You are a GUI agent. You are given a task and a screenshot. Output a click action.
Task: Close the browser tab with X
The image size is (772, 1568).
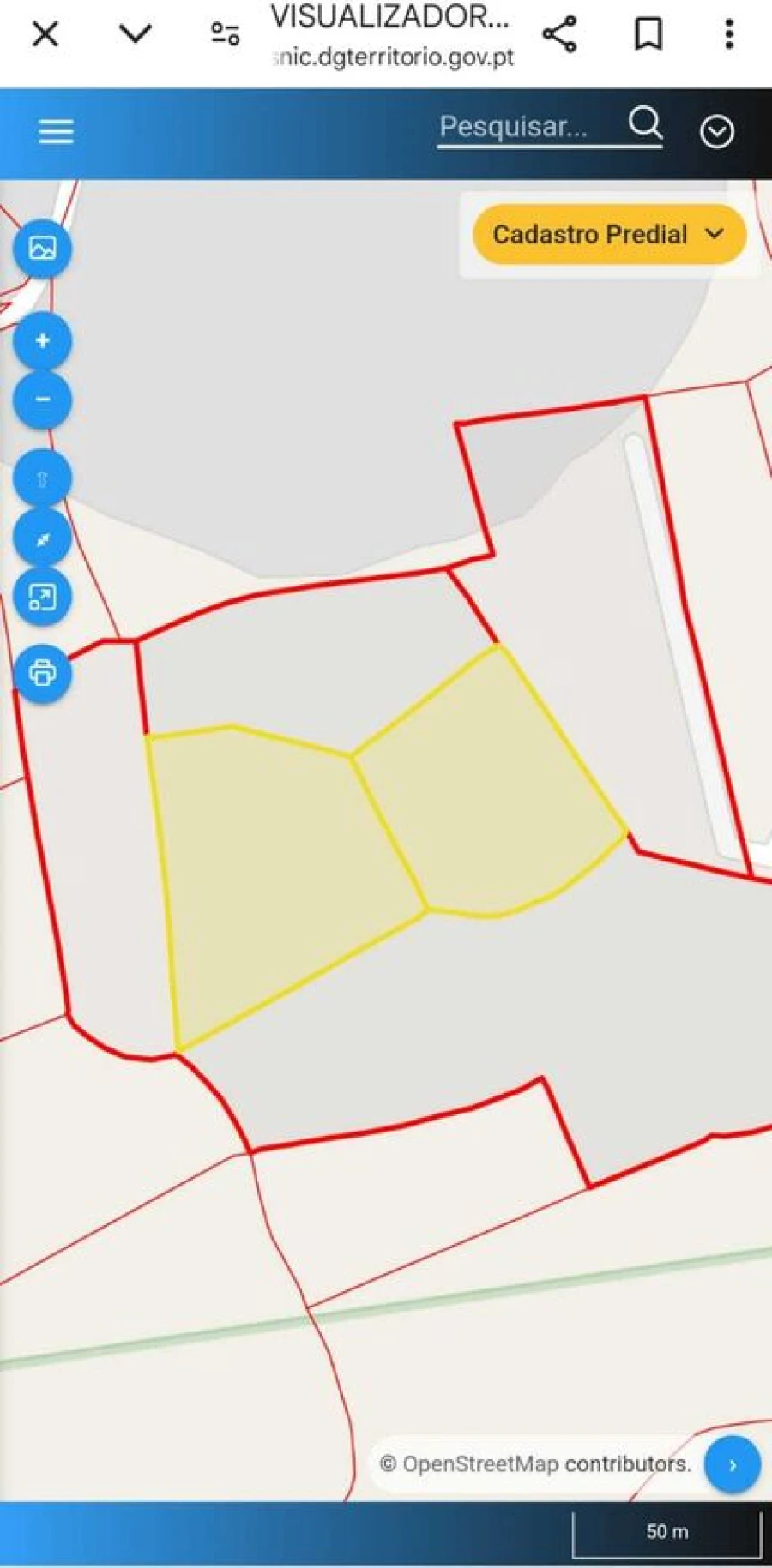coord(45,34)
